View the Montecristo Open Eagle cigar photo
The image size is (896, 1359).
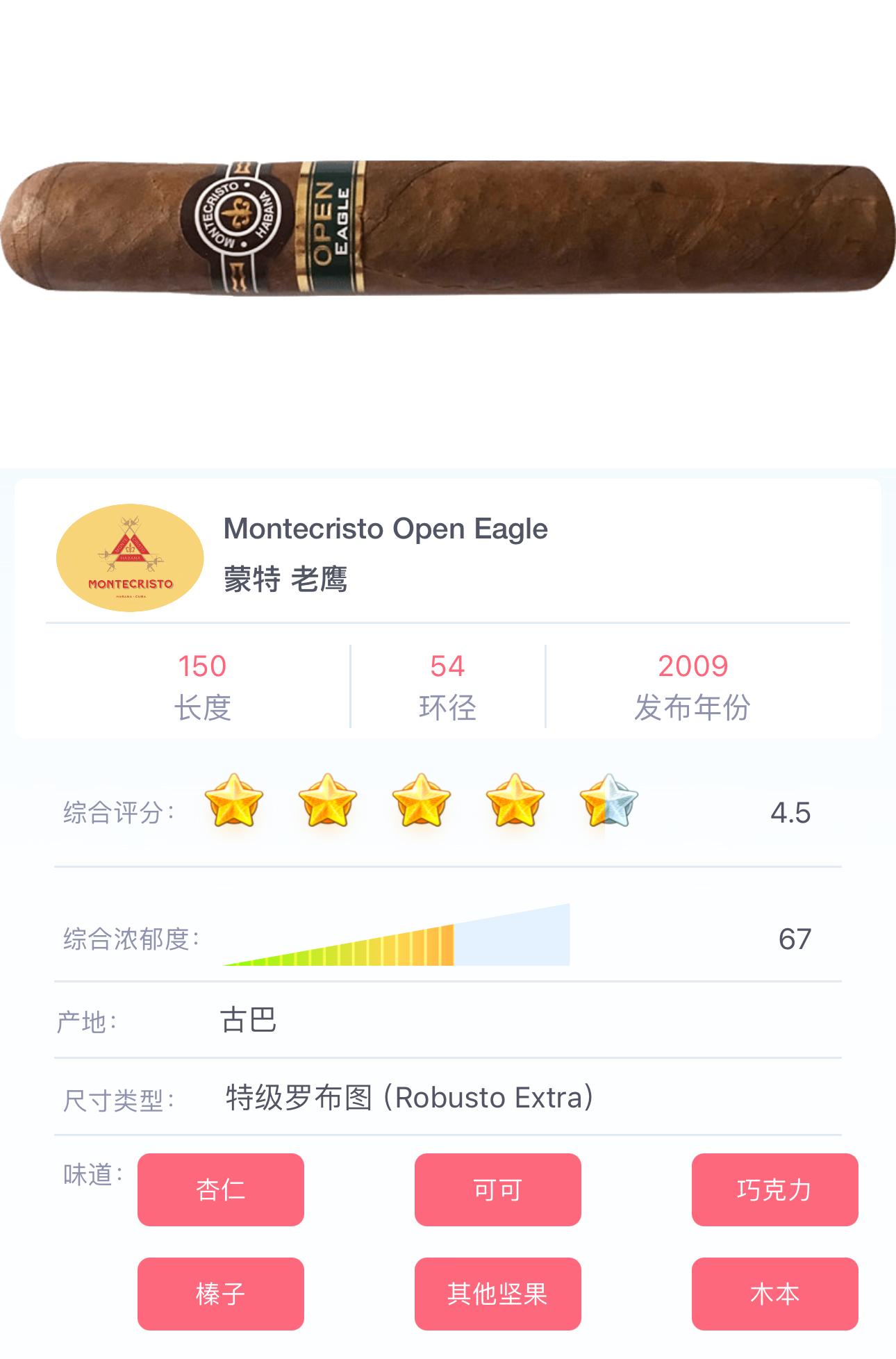click(448, 228)
